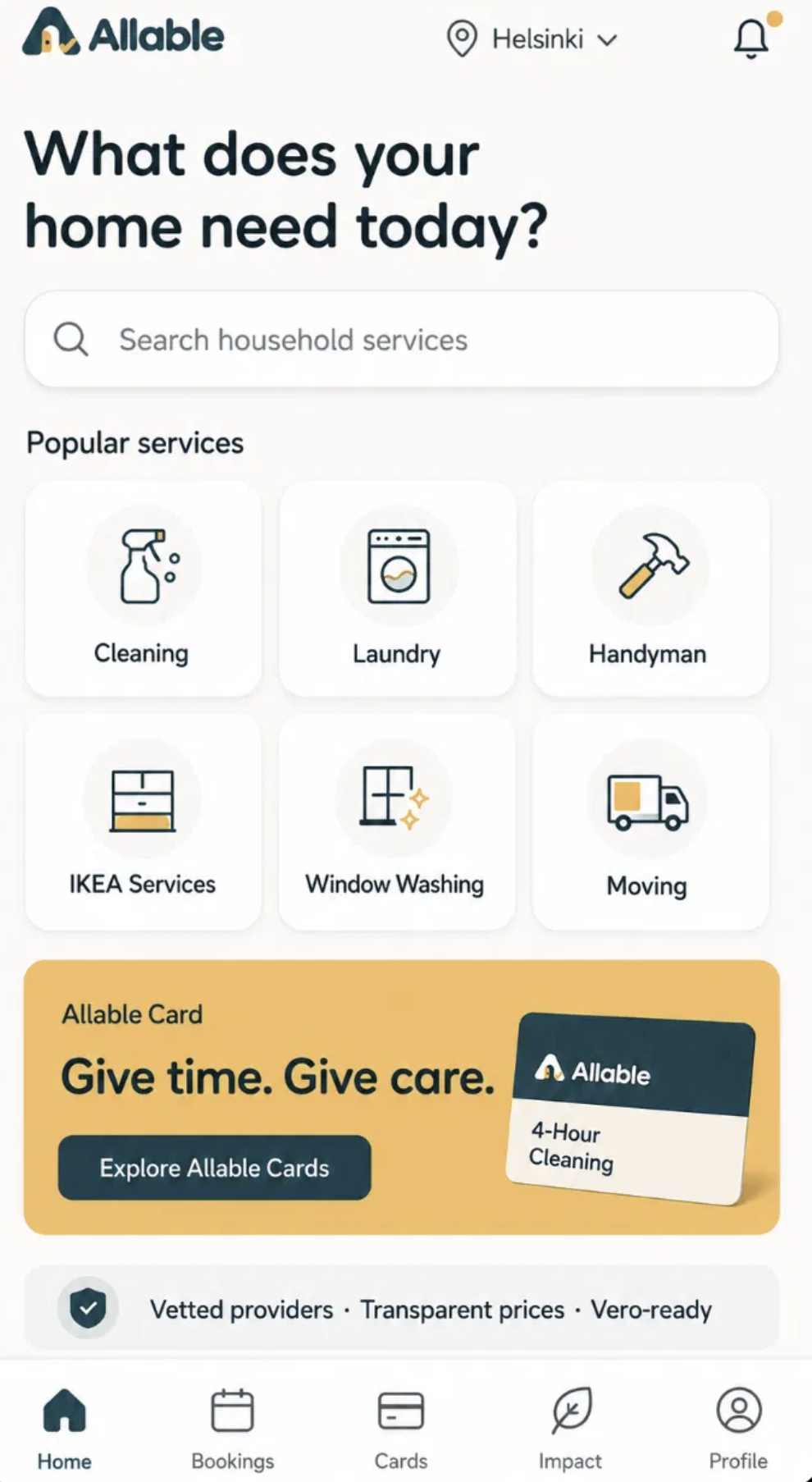This screenshot has width=812, height=1482.
Task: Change the Helsinki location dropdown
Action: tap(531, 39)
